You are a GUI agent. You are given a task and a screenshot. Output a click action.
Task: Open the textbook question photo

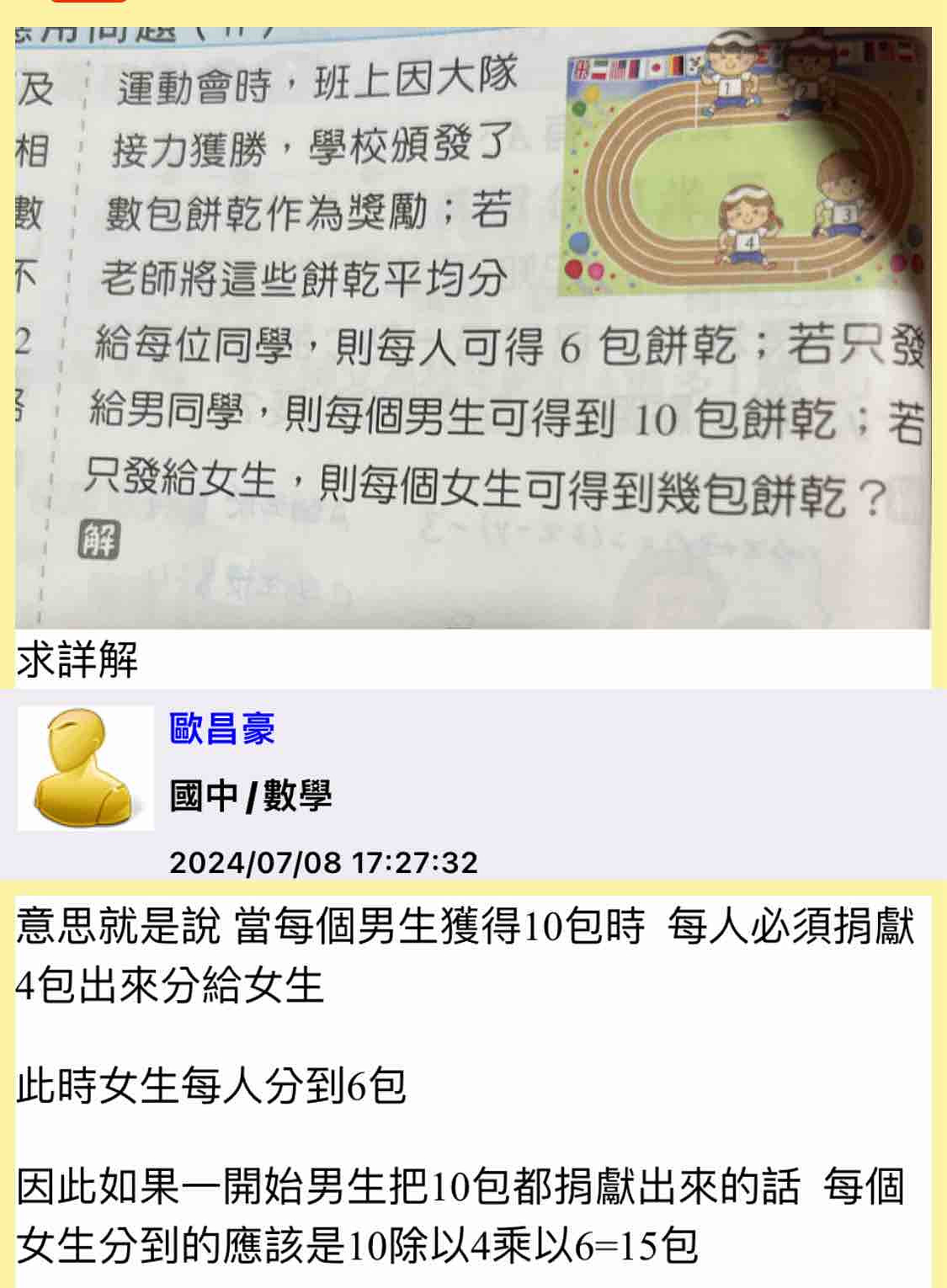(473, 328)
